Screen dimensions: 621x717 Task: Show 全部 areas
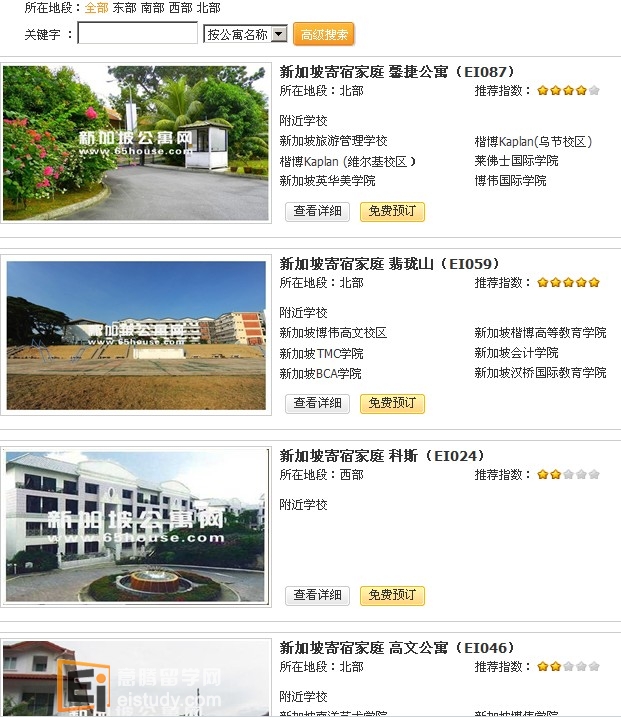[96, 8]
